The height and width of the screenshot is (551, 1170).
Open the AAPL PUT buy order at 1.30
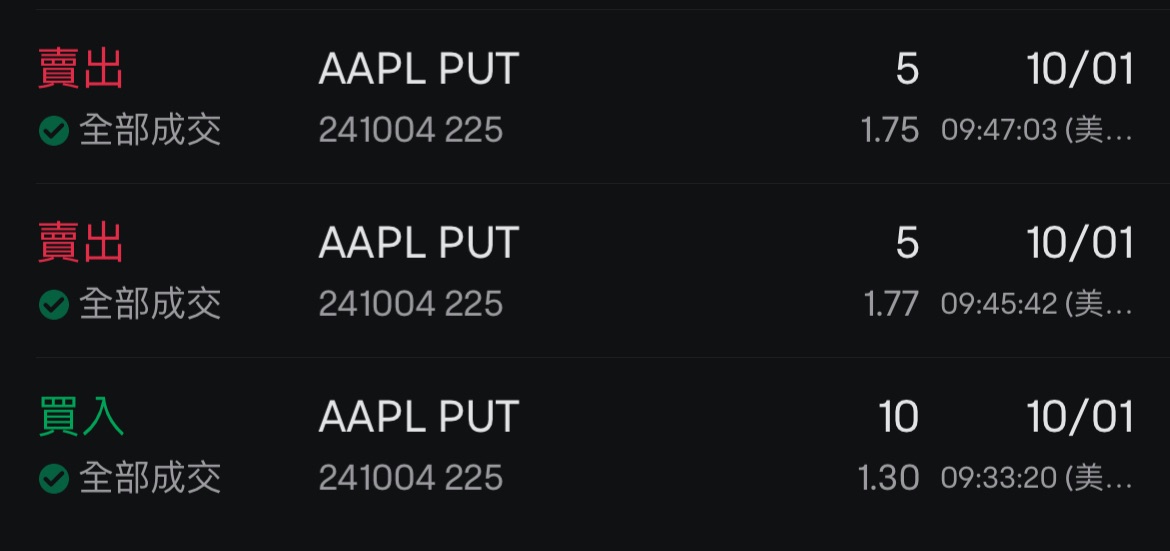585,446
